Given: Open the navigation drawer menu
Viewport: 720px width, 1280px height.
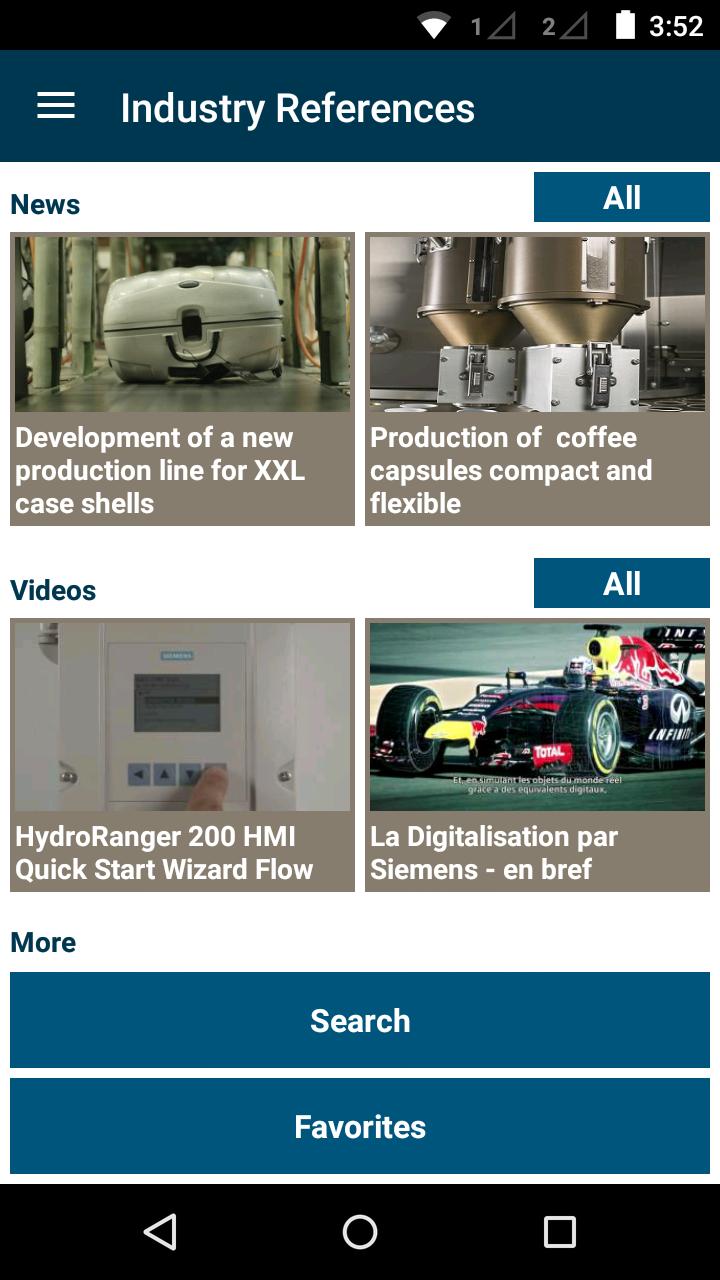Looking at the screenshot, I should pos(55,105).
